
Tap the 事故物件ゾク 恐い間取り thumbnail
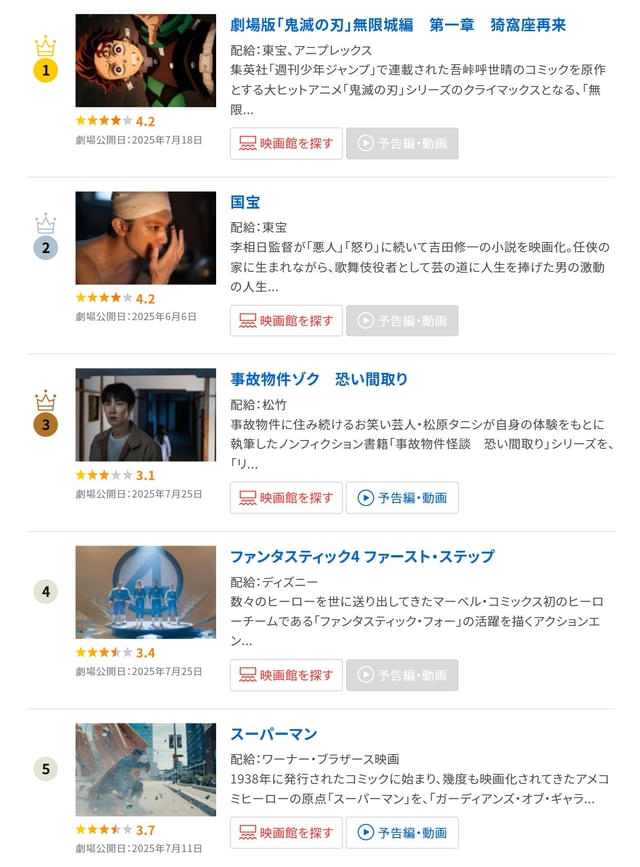coord(145,415)
